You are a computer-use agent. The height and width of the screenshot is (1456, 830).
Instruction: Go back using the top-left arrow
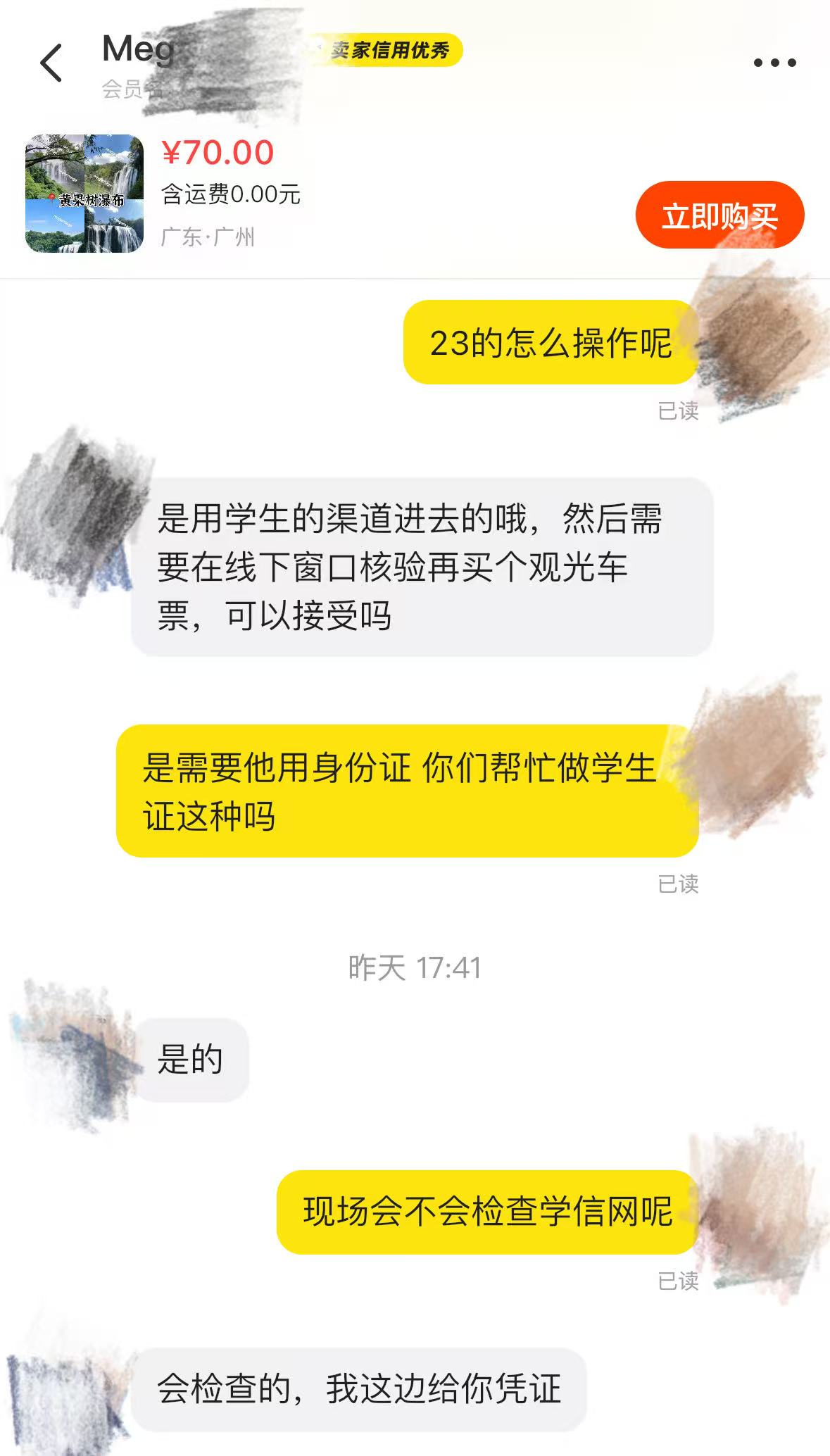click(x=51, y=63)
